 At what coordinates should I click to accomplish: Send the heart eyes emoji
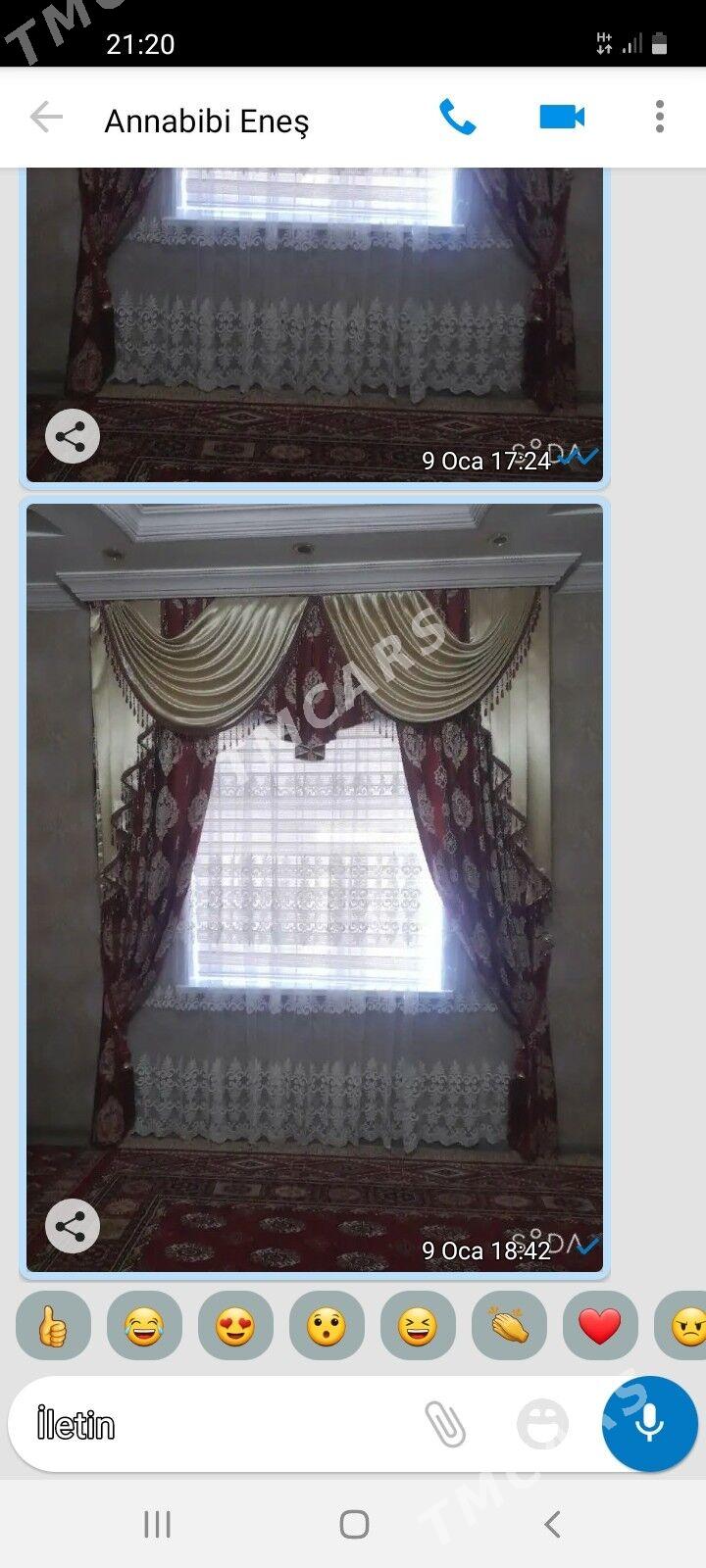(235, 1326)
